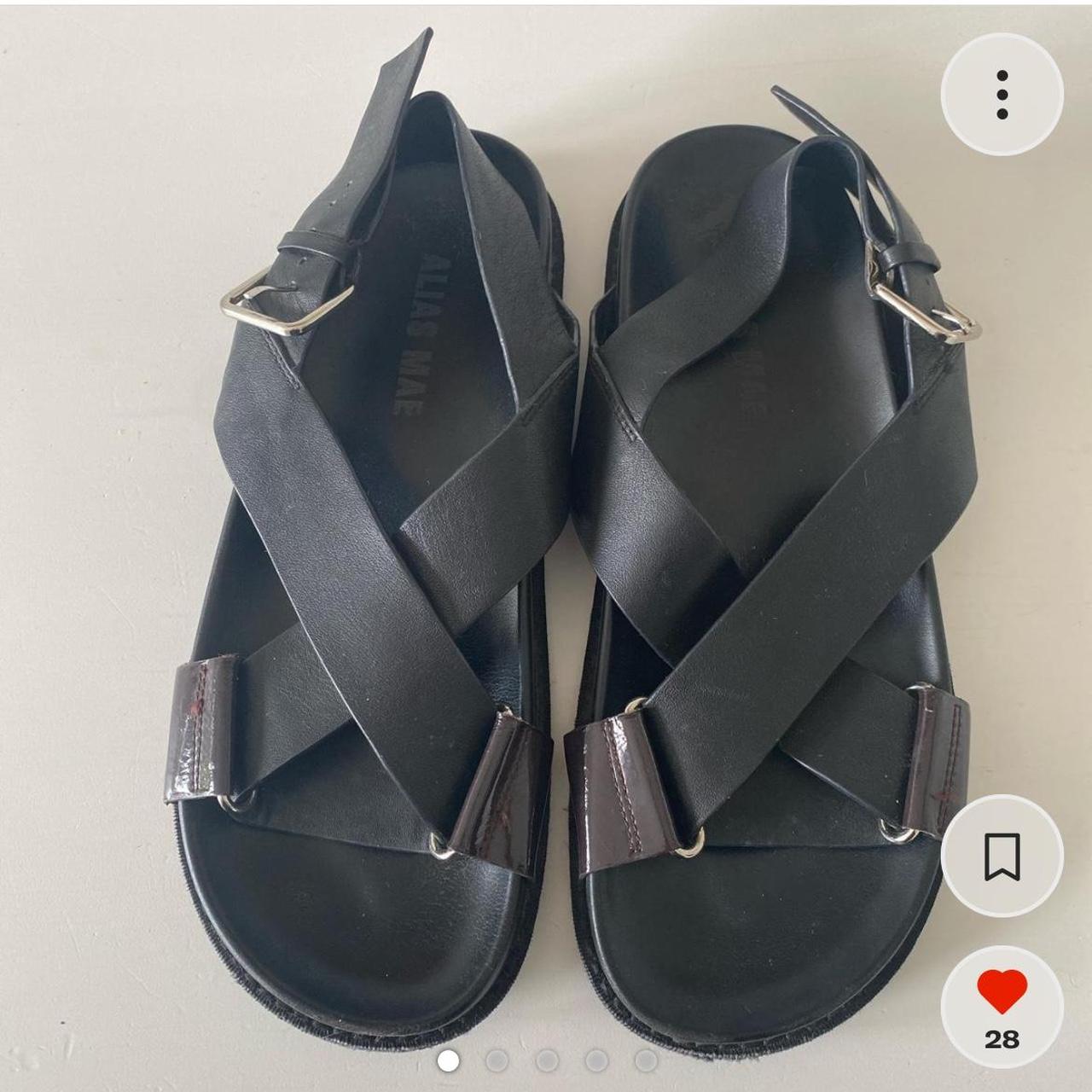Save this sandal listing with the bookmark
This screenshot has width=1092, height=1092.
point(1002,856)
